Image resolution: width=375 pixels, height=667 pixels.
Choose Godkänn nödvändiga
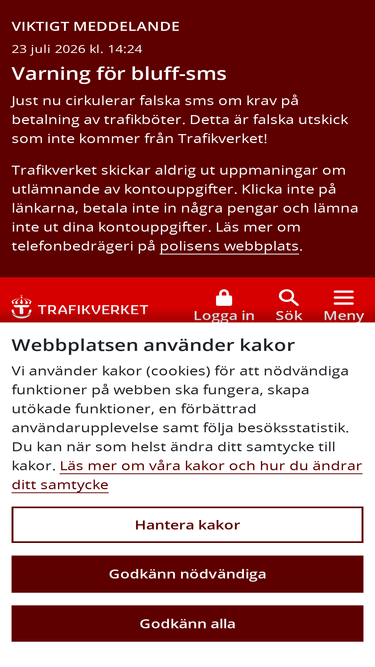tap(188, 574)
